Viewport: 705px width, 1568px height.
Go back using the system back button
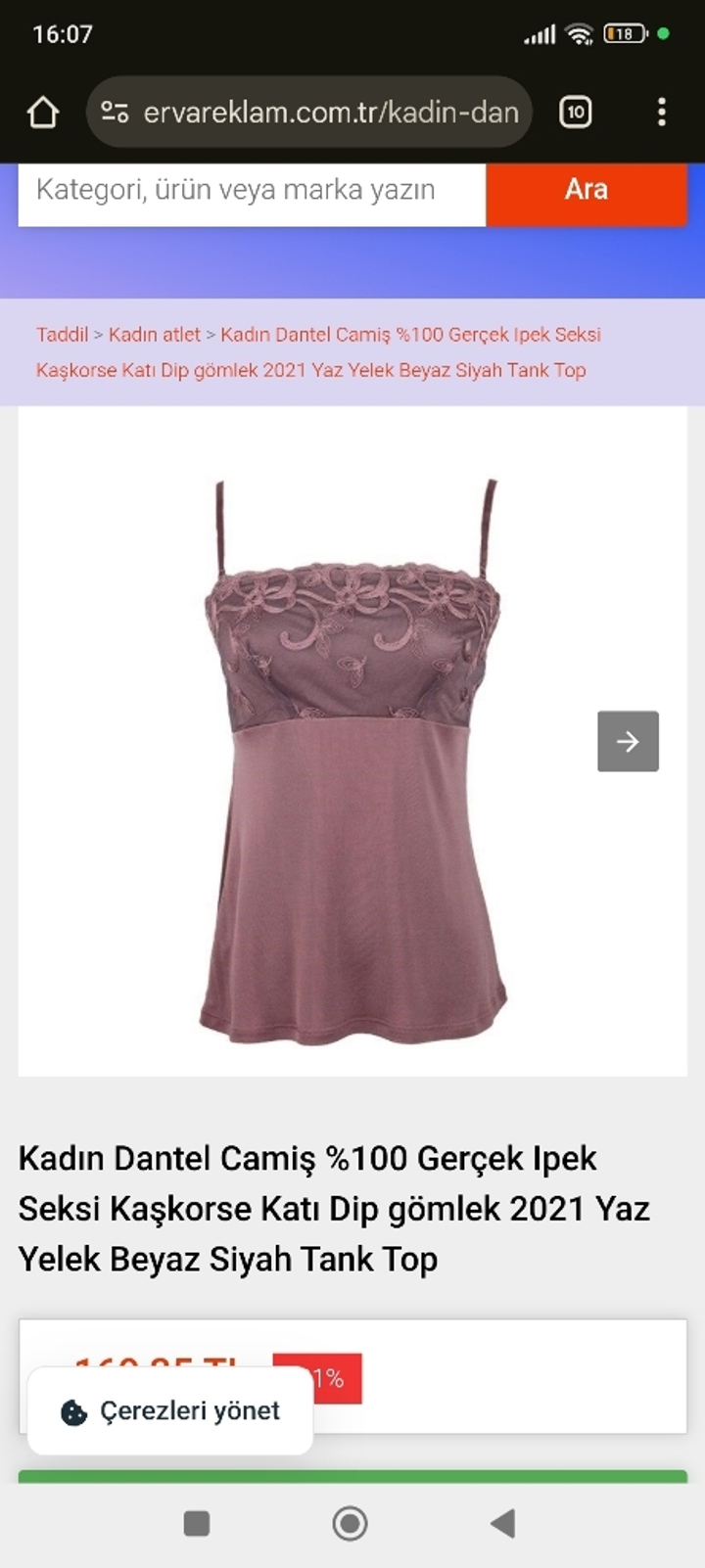(503, 1523)
